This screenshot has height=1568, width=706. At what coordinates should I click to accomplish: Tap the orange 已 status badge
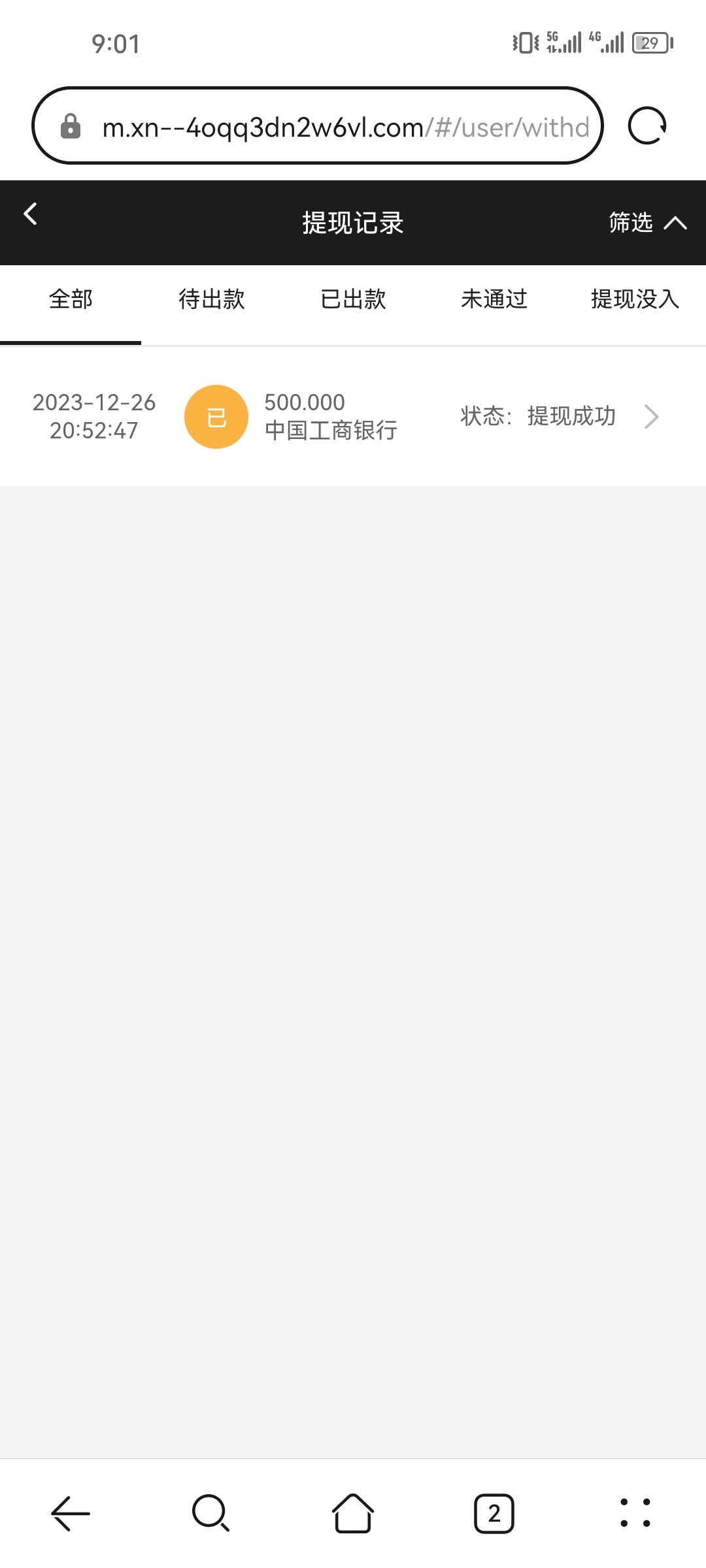216,416
